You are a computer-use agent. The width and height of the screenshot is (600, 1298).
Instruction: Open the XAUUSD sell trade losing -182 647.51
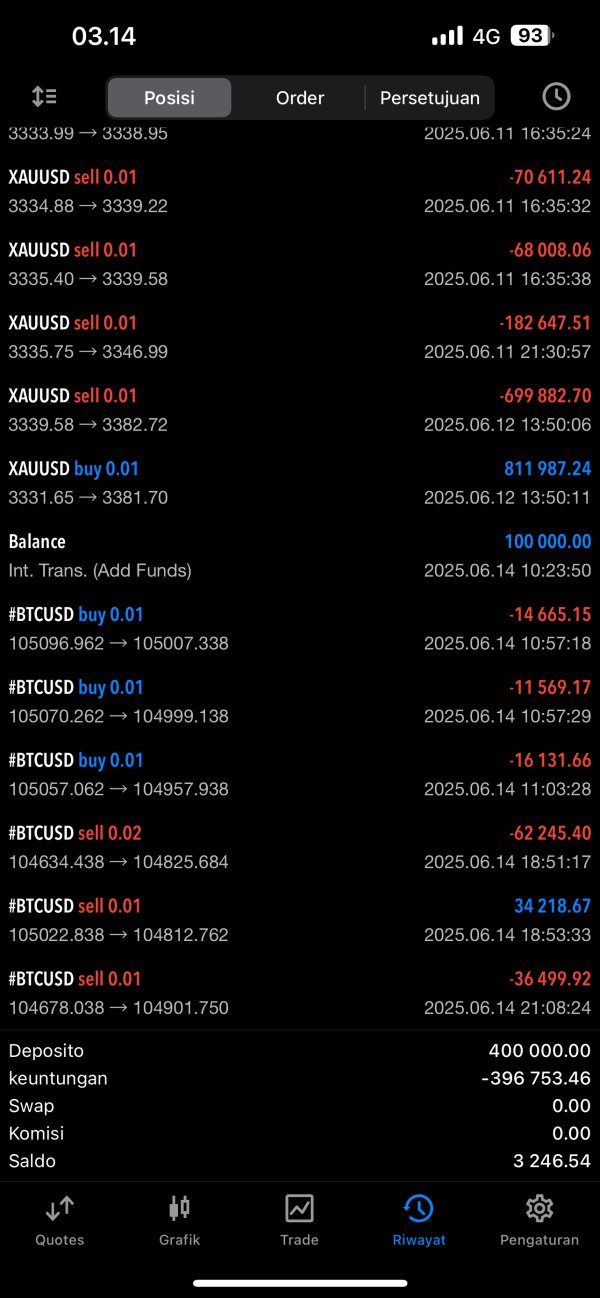[x=300, y=336]
